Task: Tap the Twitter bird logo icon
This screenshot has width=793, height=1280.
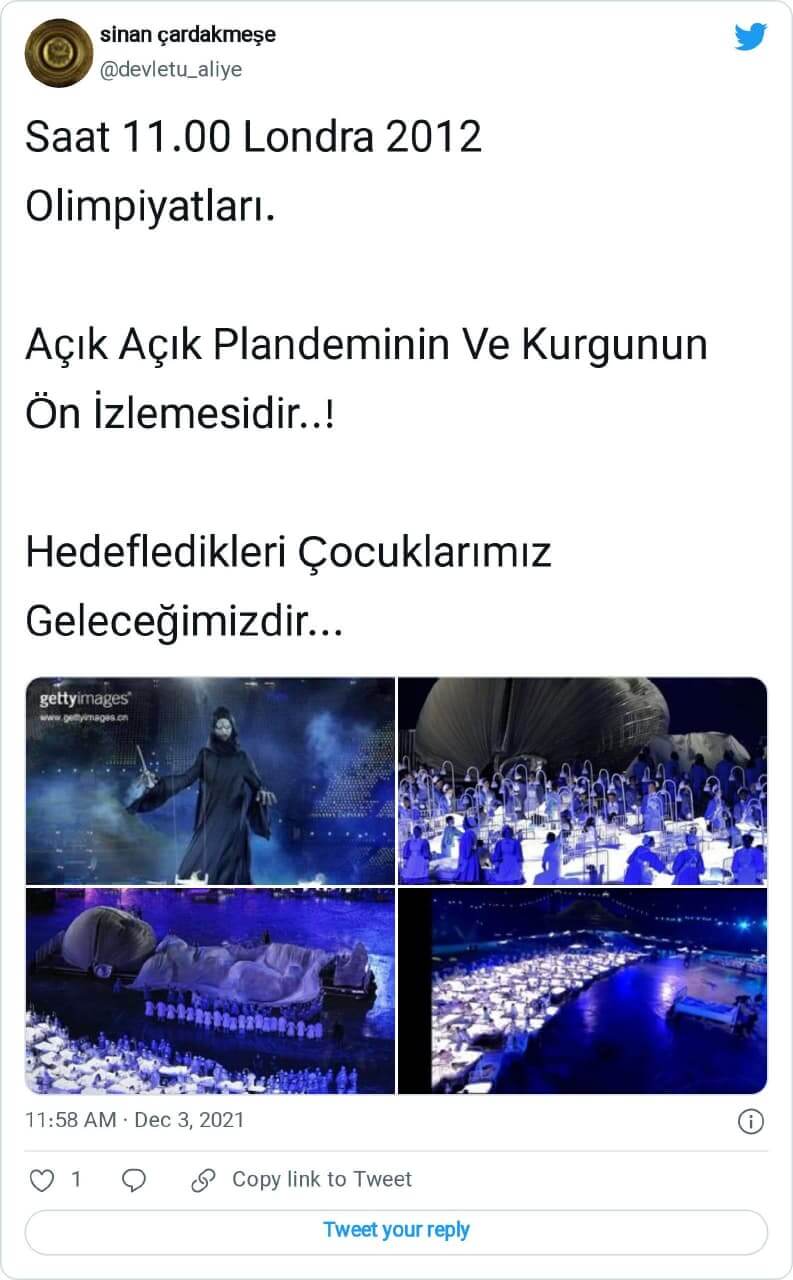Action: click(750, 37)
